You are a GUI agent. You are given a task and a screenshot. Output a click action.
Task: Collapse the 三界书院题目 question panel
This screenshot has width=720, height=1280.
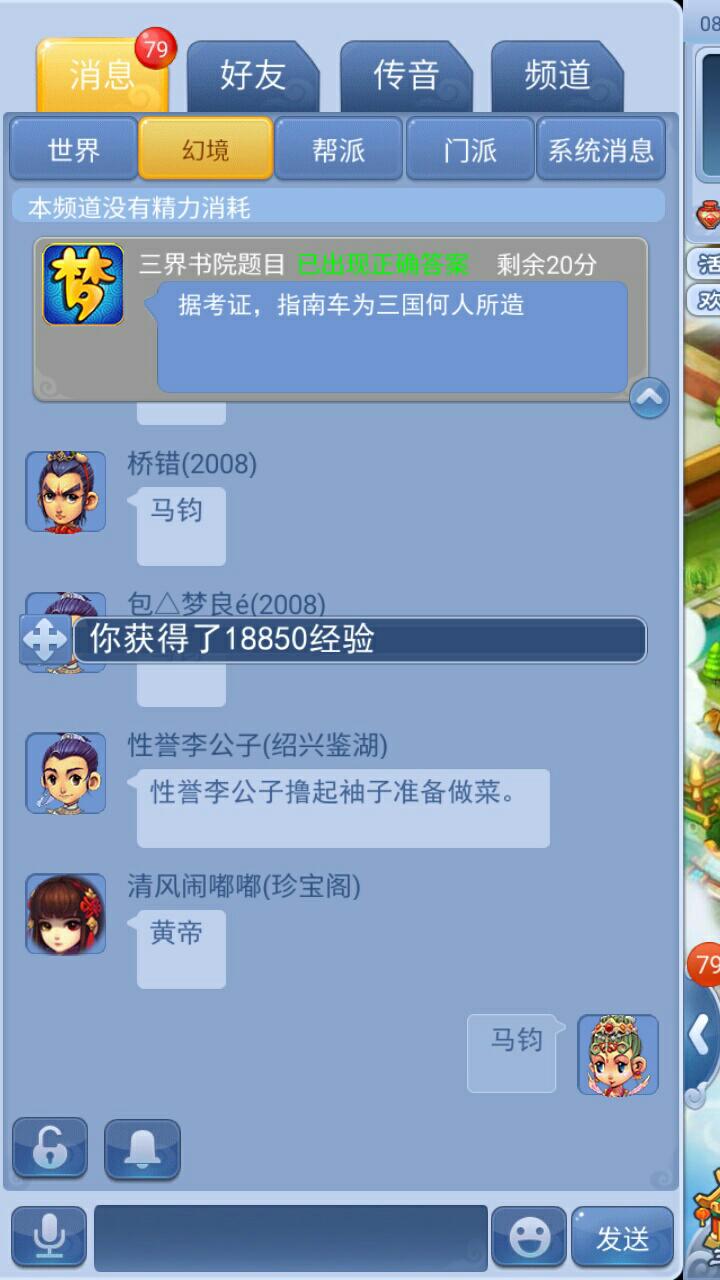click(x=649, y=399)
